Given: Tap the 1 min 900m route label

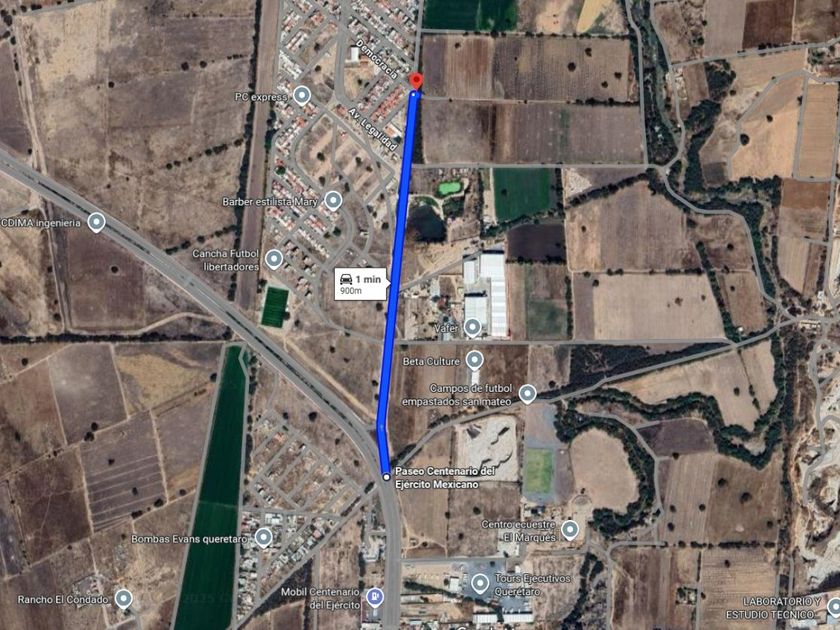Looking at the screenshot, I should (360, 284).
